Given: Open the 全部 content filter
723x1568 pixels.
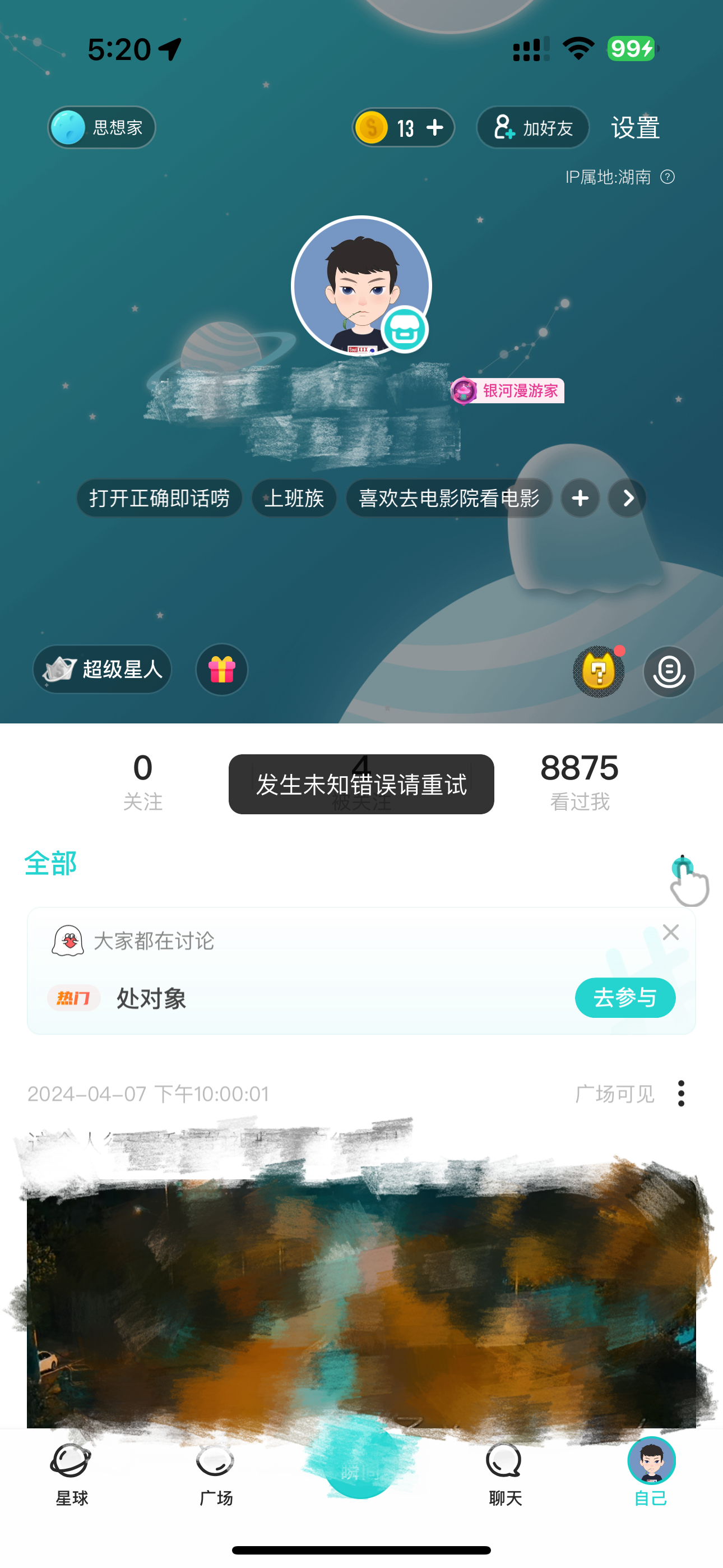Looking at the screenshot, I should coord(50,863).
